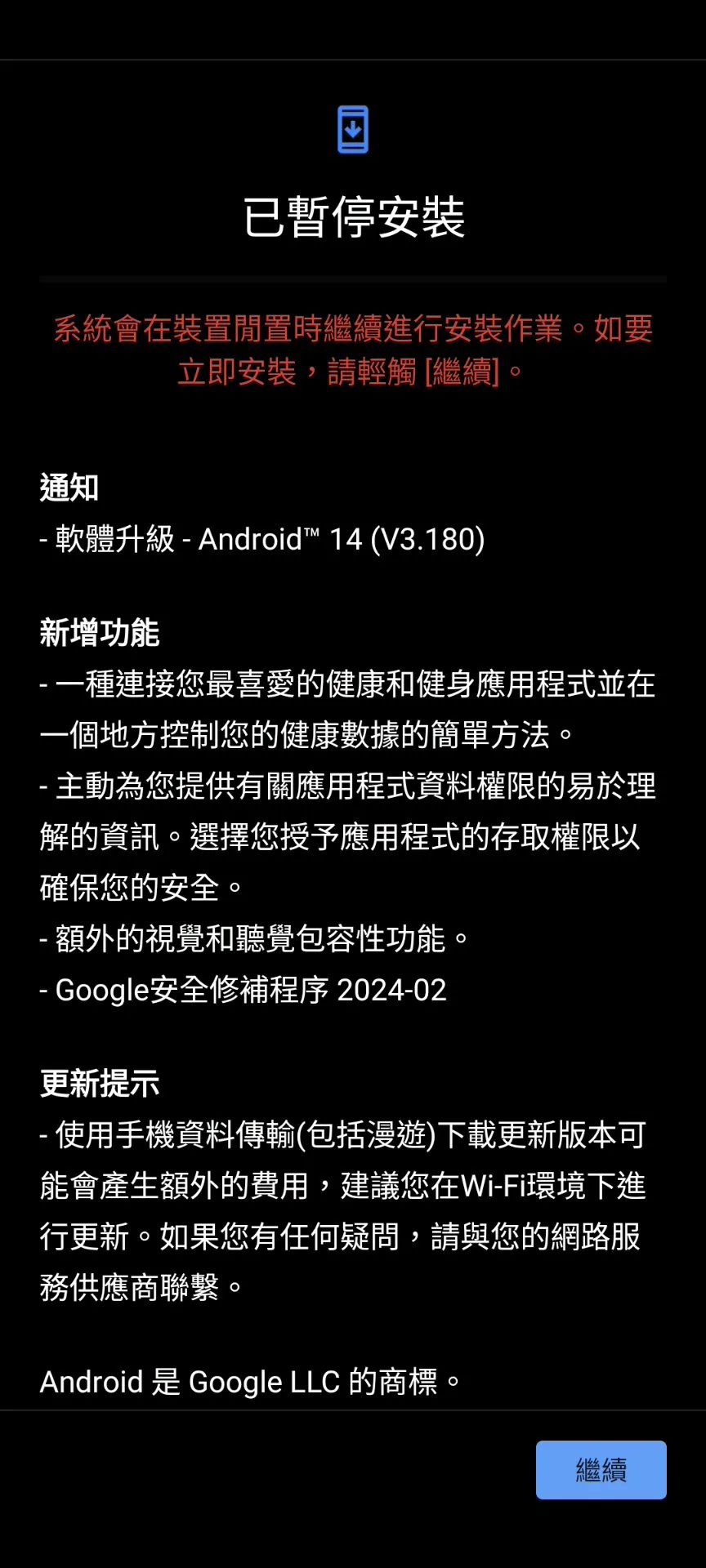Click the 新增功能 section header
This screenshot has height=1568, width=706.
pyautogui.click(x=100, y=633)
